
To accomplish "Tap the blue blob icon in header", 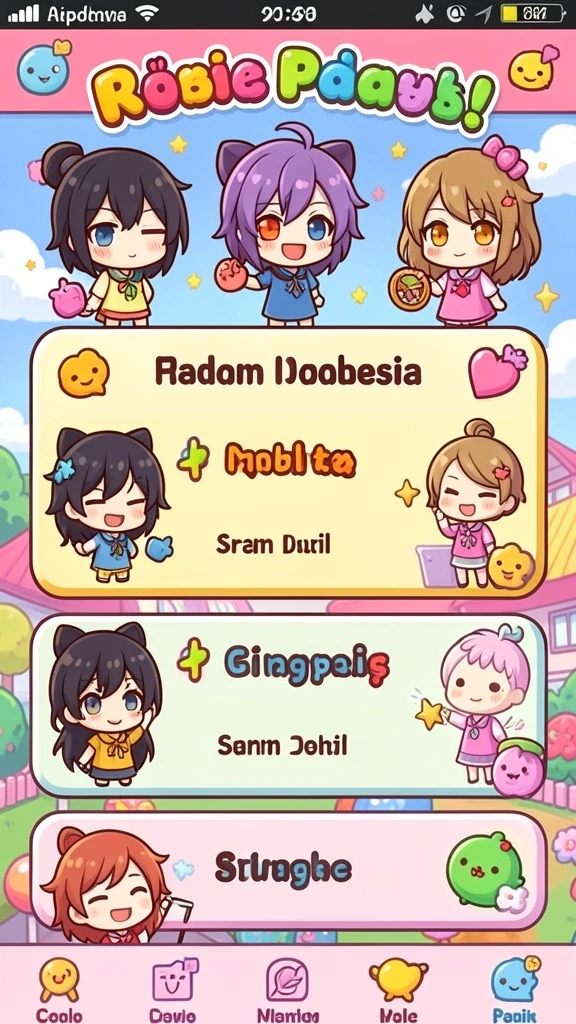I will tap(43, 67).
